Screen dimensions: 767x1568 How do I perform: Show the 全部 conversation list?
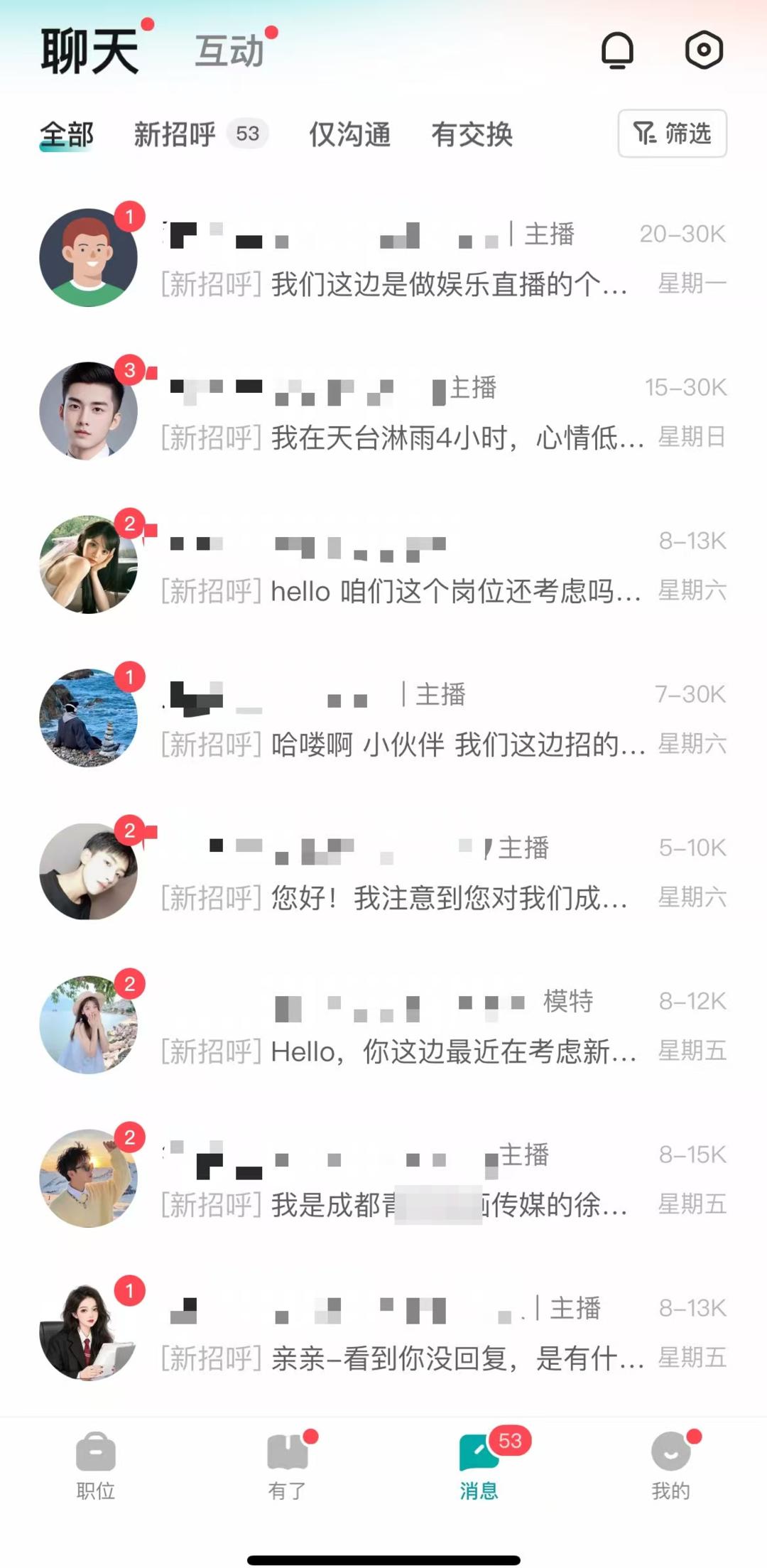coord(67,134)
